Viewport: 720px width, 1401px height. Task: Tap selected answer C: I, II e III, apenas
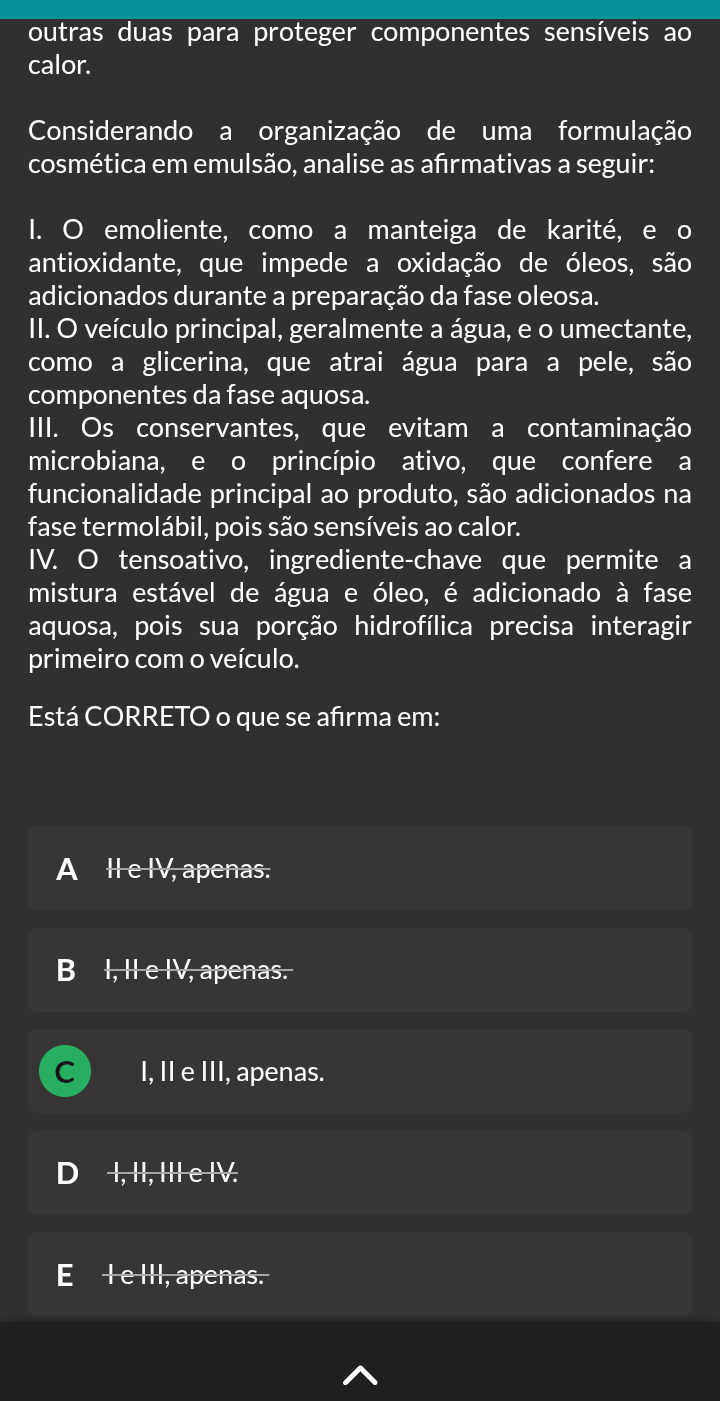[359, 1072]
